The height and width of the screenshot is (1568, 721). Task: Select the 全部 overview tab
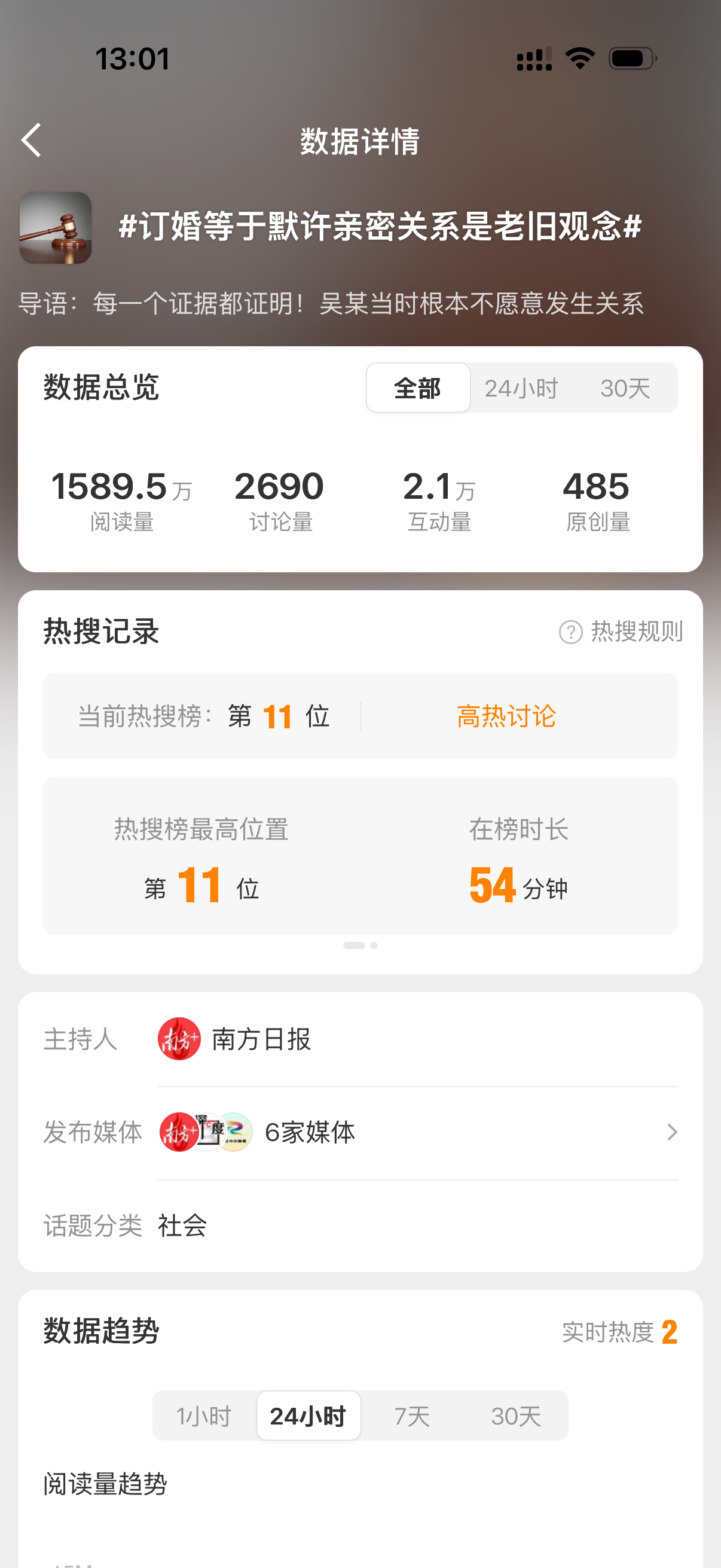(x=418, y=388)
